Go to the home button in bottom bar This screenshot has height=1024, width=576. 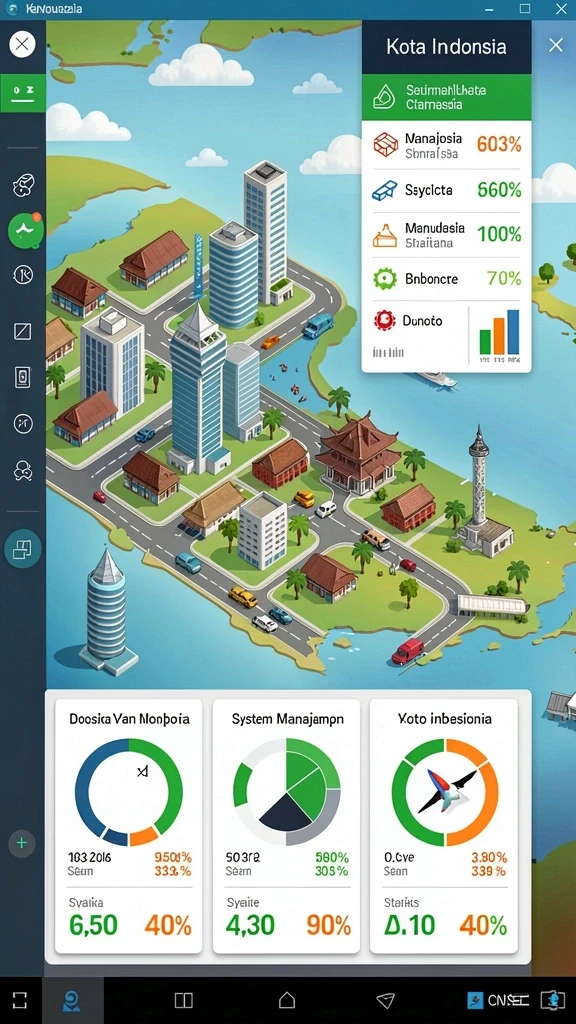pos(287,1000)
